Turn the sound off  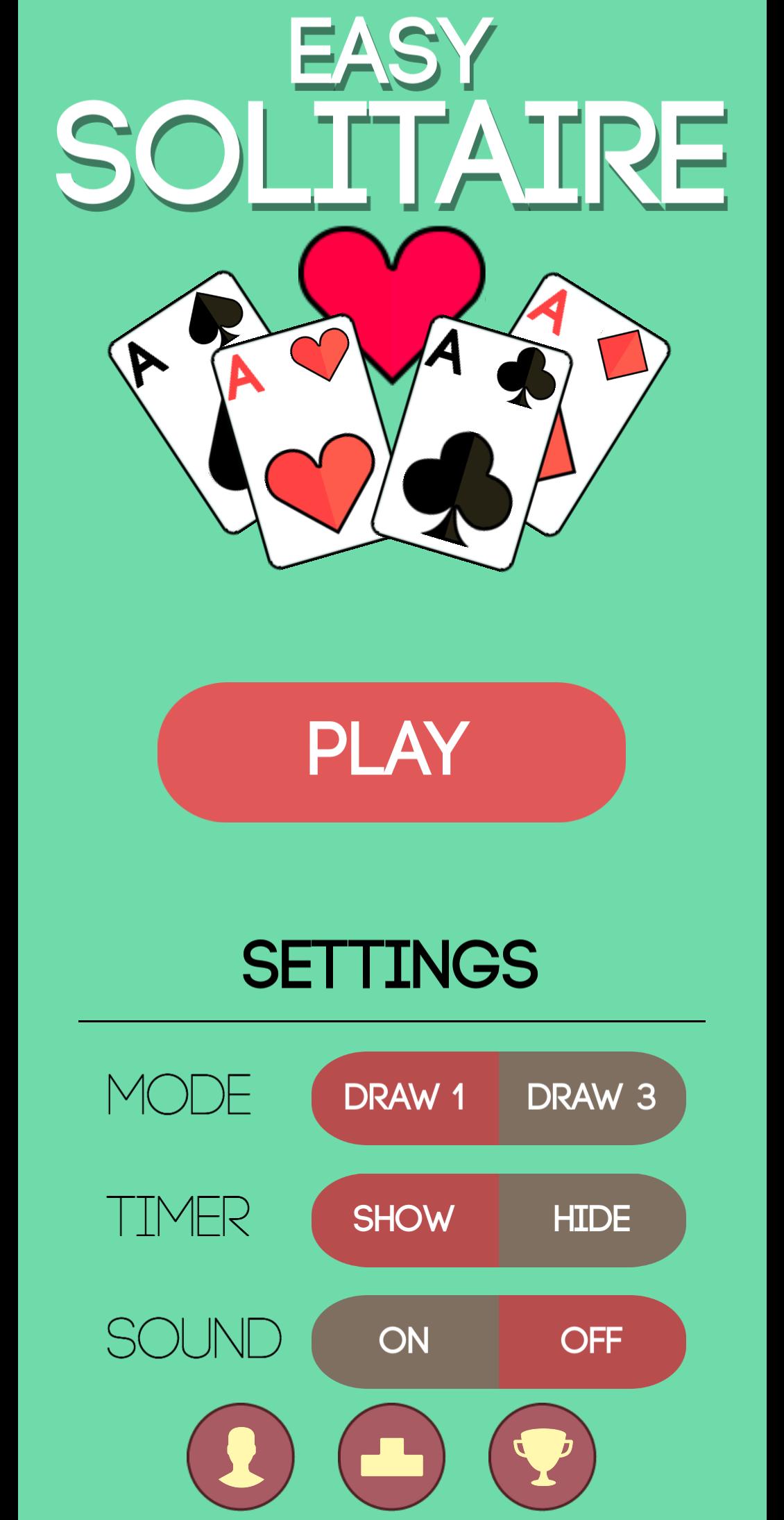click(592, 1341)
